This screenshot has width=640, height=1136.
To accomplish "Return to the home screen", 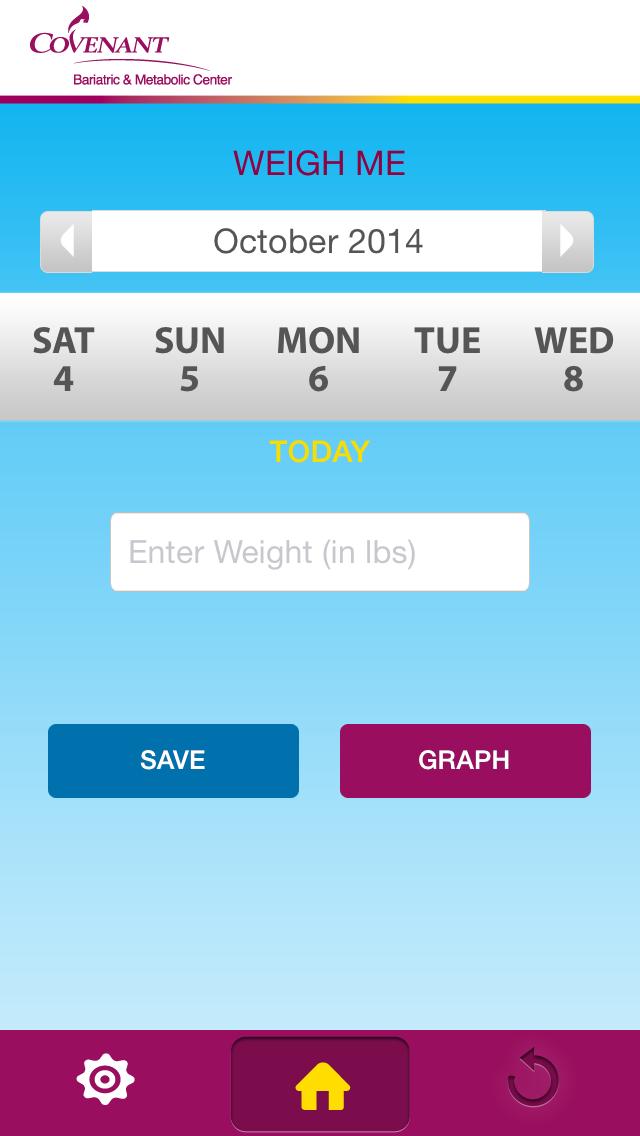I will 320,1084.
